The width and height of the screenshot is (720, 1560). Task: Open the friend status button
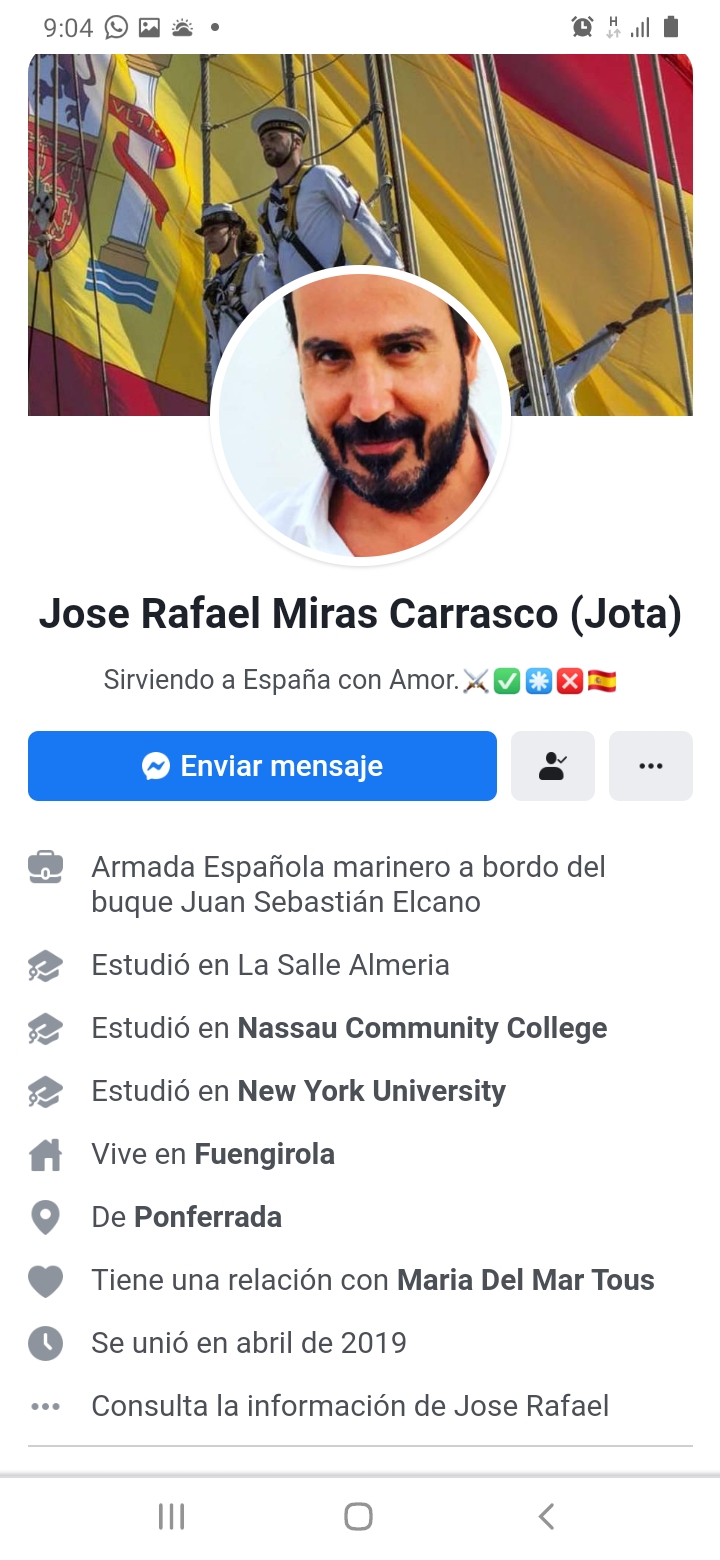(552, 766)
